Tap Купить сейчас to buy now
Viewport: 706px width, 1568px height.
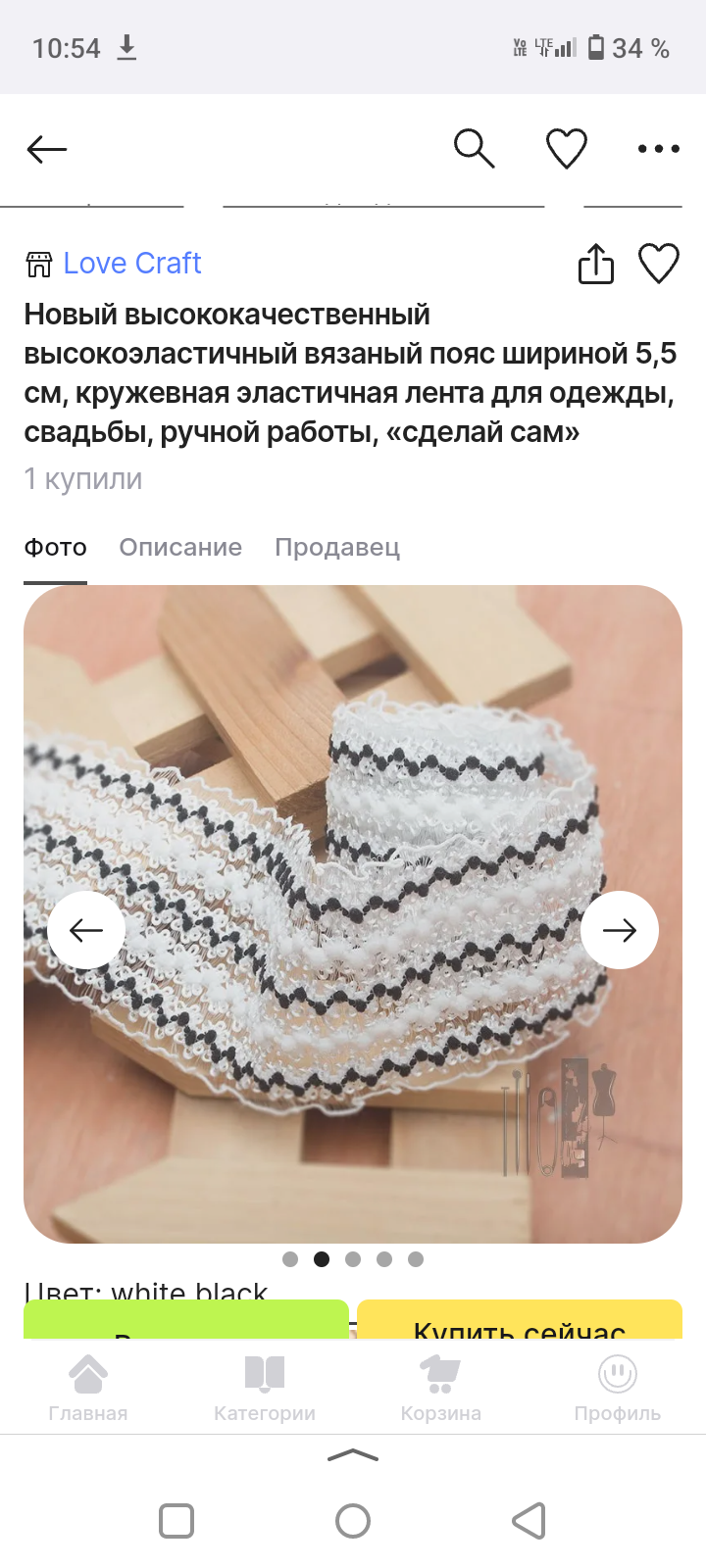519,1323
